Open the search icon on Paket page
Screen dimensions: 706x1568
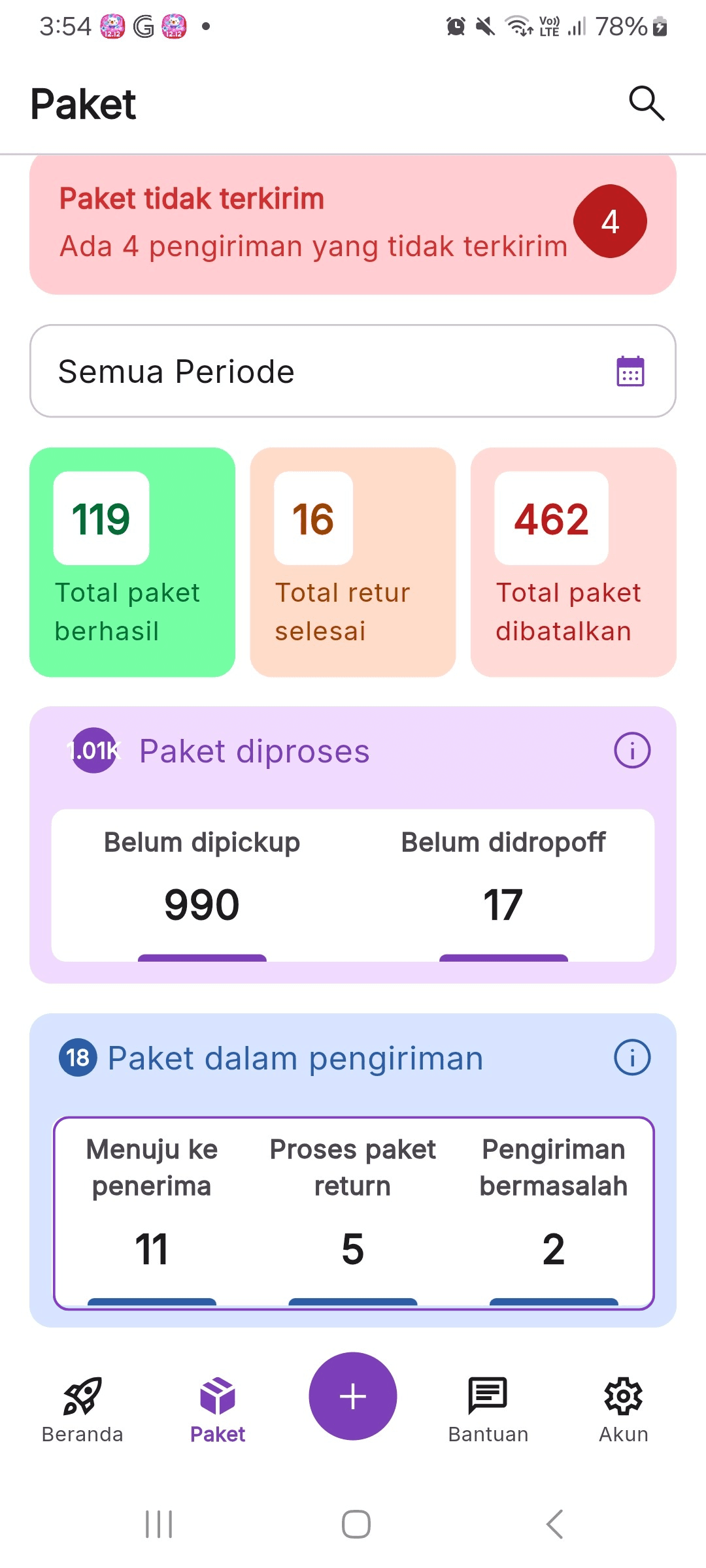click(647, 103)
